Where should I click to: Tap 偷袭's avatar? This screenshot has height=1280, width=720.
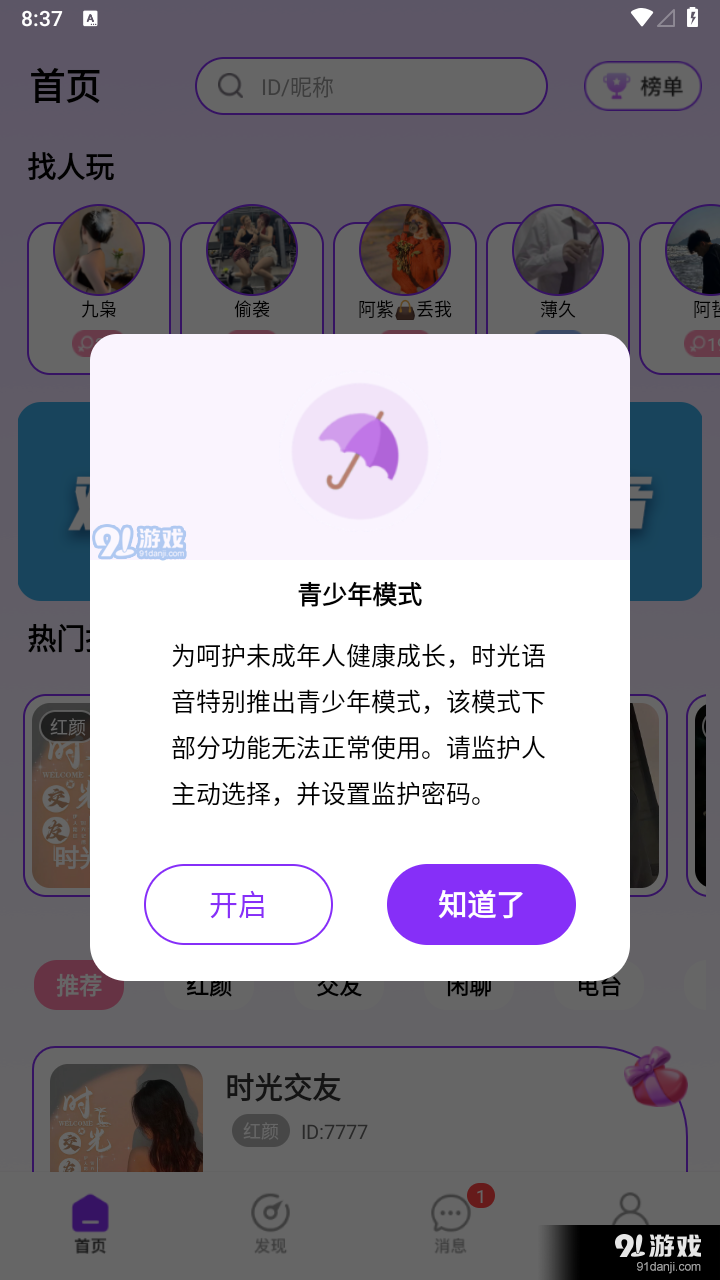[x=252, y=249]
